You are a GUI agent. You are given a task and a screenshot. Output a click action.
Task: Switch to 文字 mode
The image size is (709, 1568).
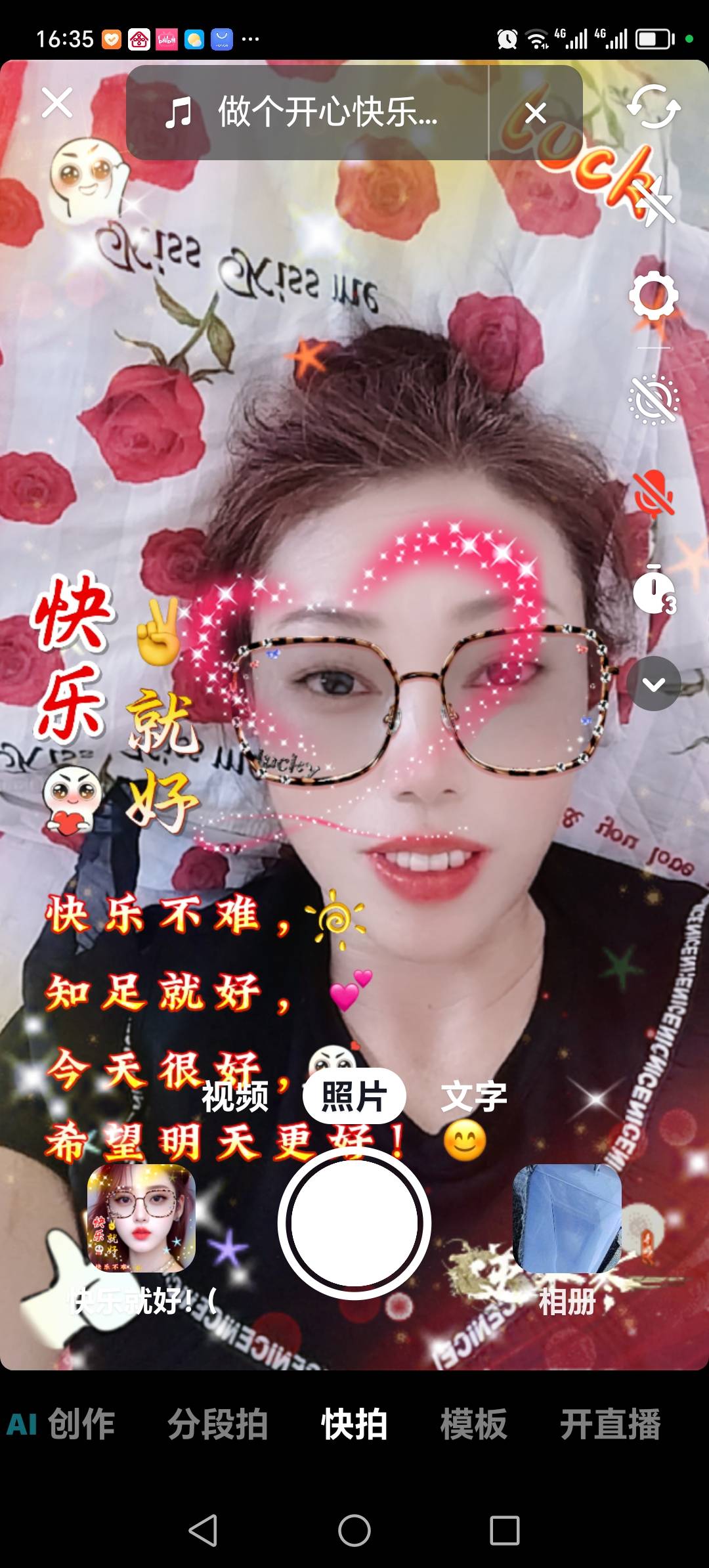(x=474, y=1097)
